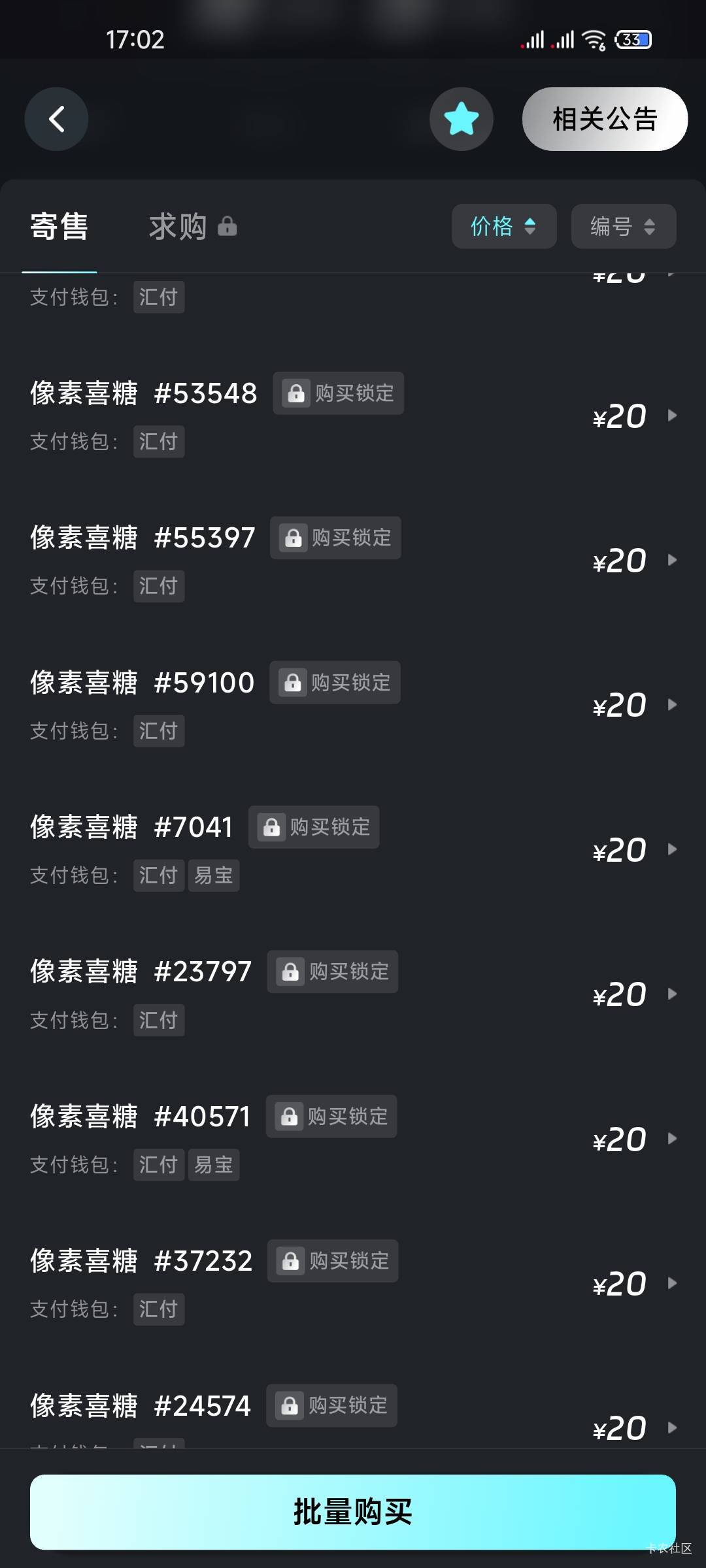Open listing 像素喜糖 #23797
This screenshot has height=1568, width=706.
pos(353,994)
